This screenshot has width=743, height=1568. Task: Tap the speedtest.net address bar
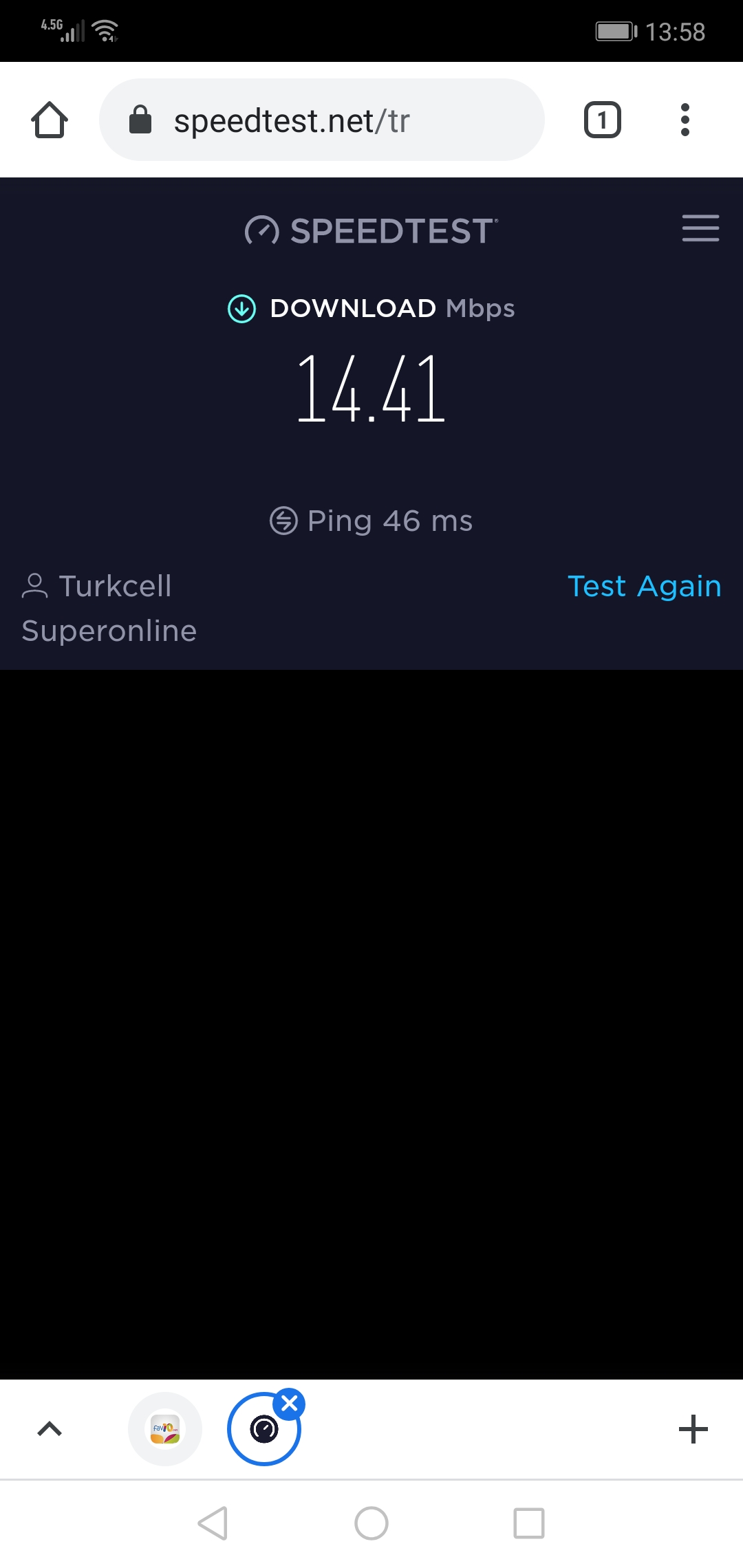point(321,120)
